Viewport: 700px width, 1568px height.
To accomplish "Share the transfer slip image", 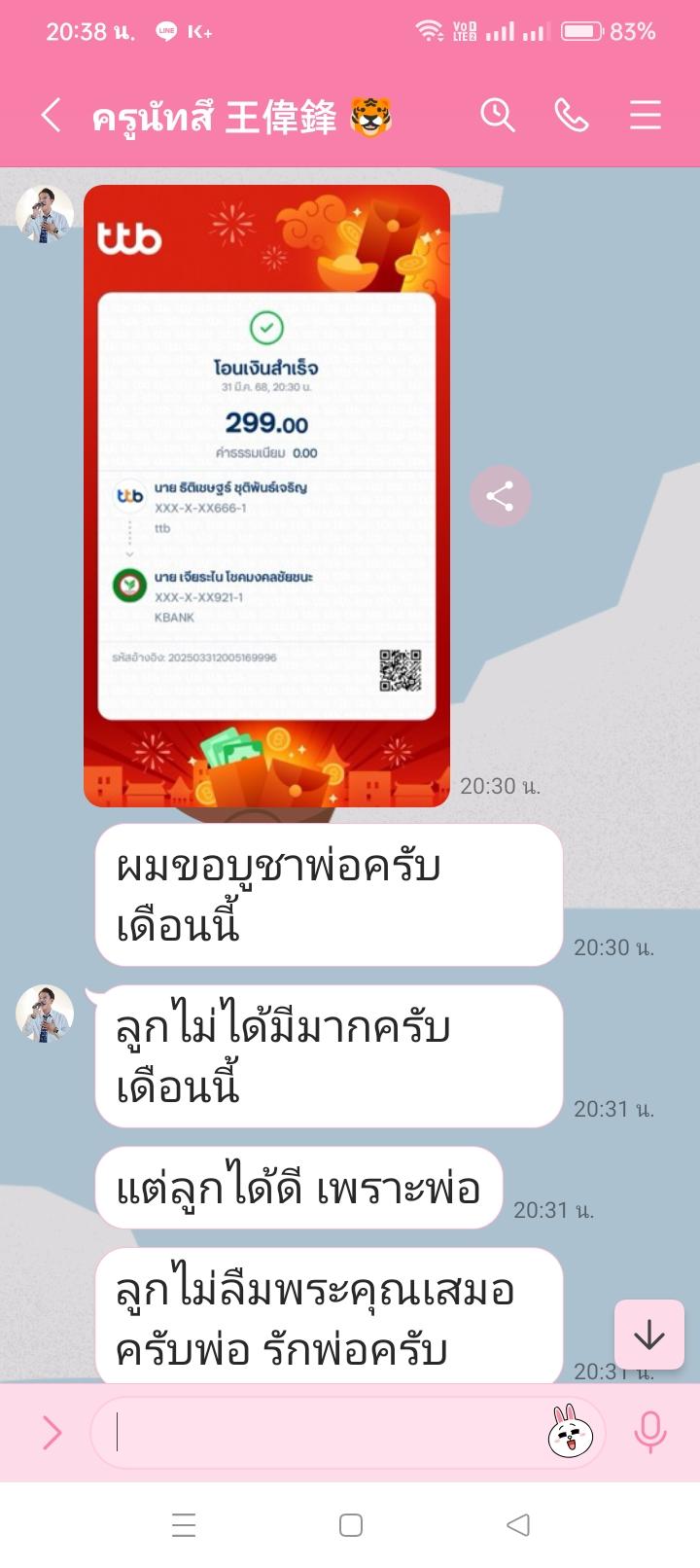I will pos(500,496).
